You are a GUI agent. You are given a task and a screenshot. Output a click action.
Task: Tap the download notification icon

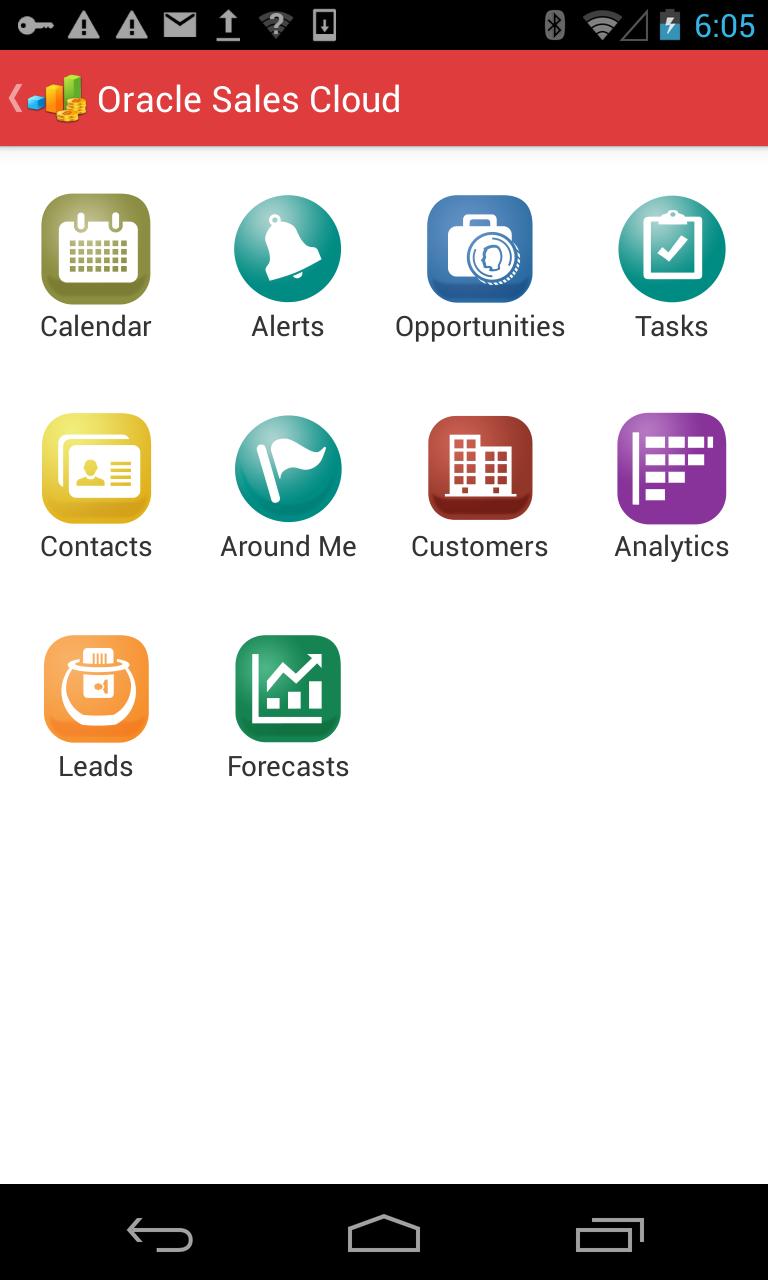coord(322,24)
